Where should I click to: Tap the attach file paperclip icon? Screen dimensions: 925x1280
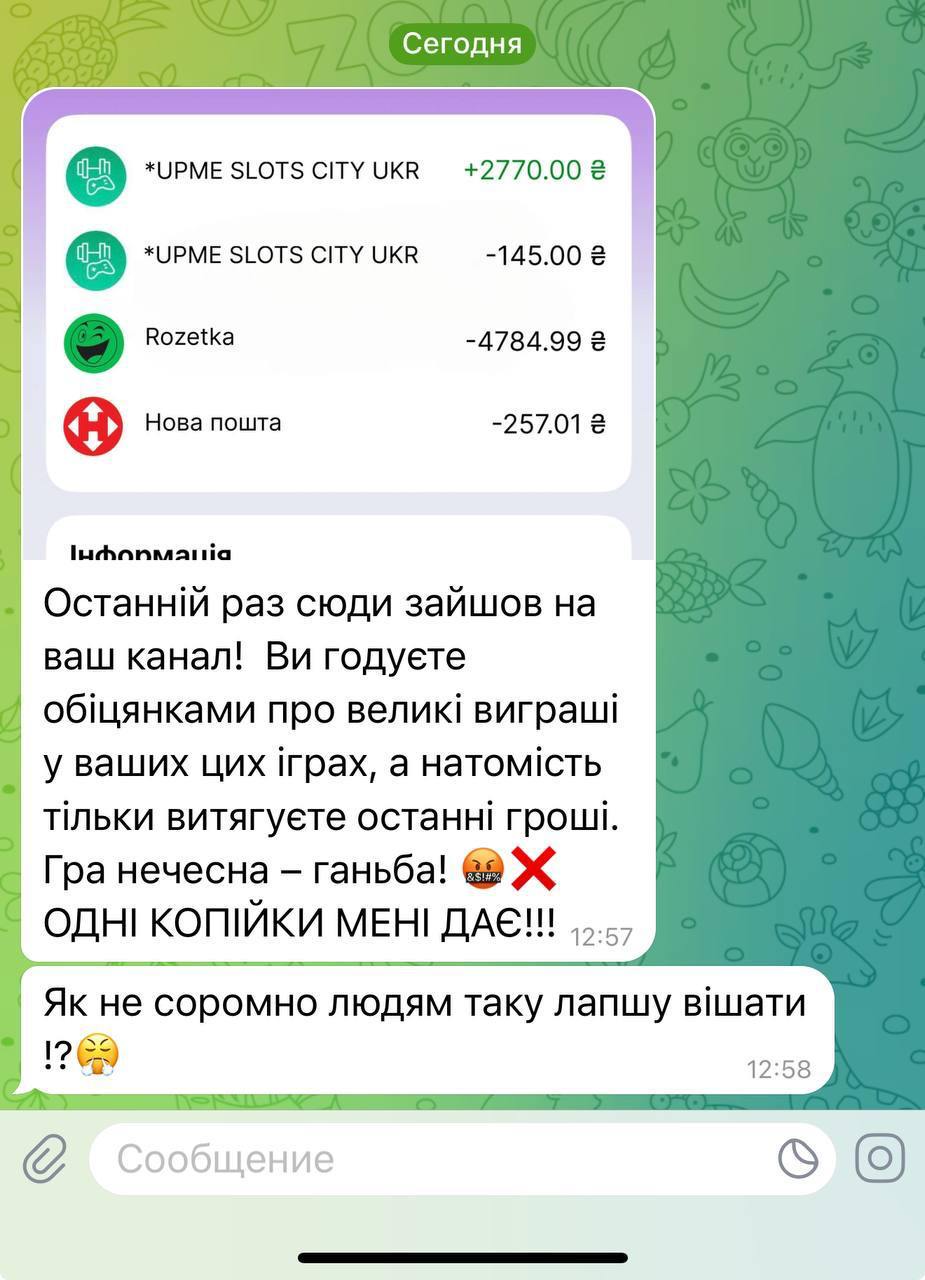point(45,1160)
